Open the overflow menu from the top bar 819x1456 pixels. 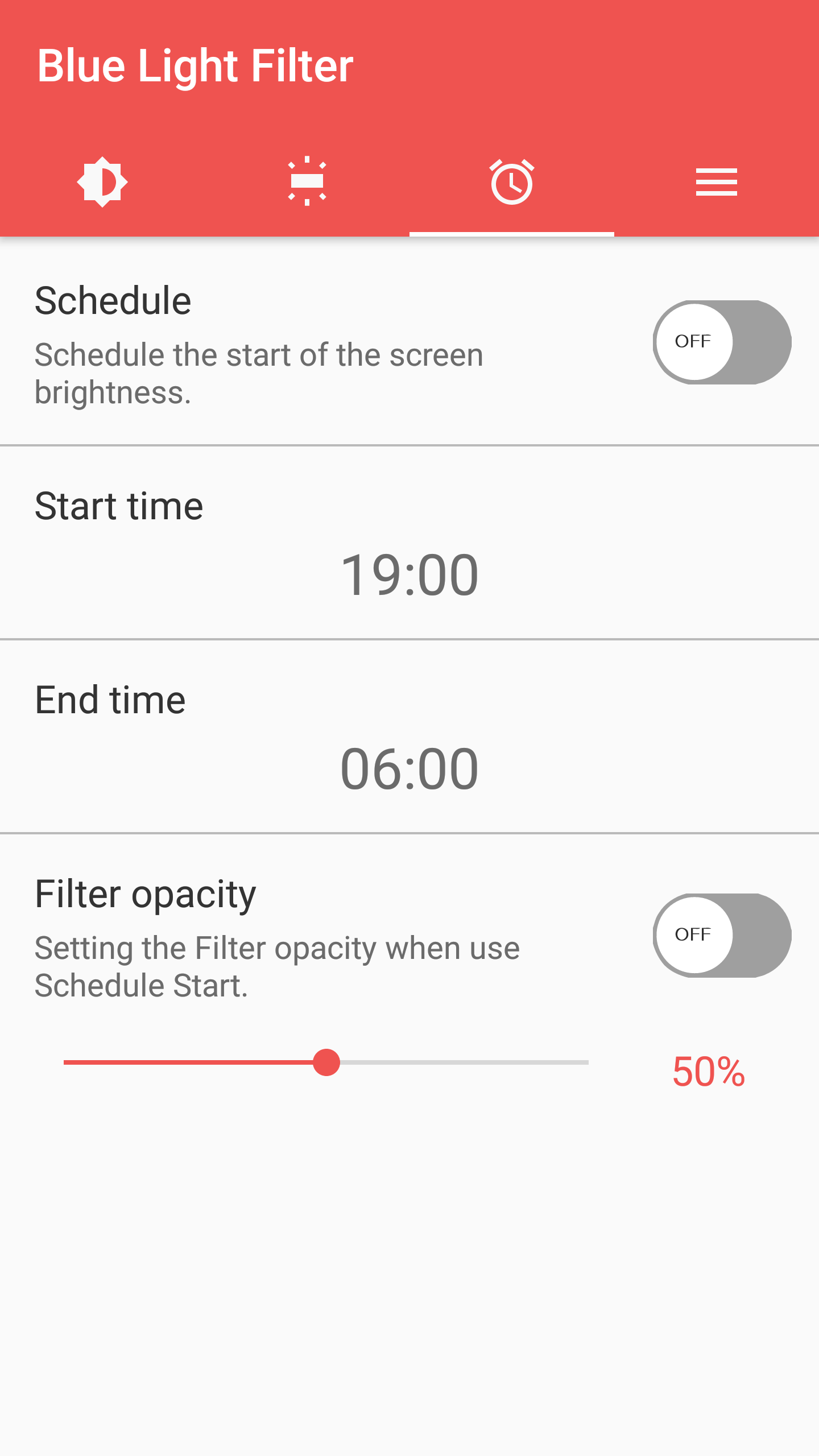point(715,181)
